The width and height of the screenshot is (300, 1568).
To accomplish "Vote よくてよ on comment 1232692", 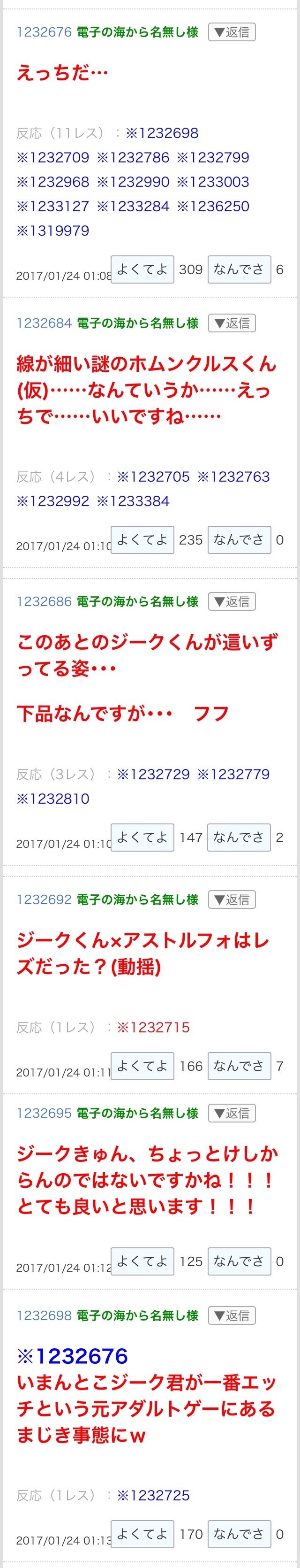I will tap(142, 1066).
